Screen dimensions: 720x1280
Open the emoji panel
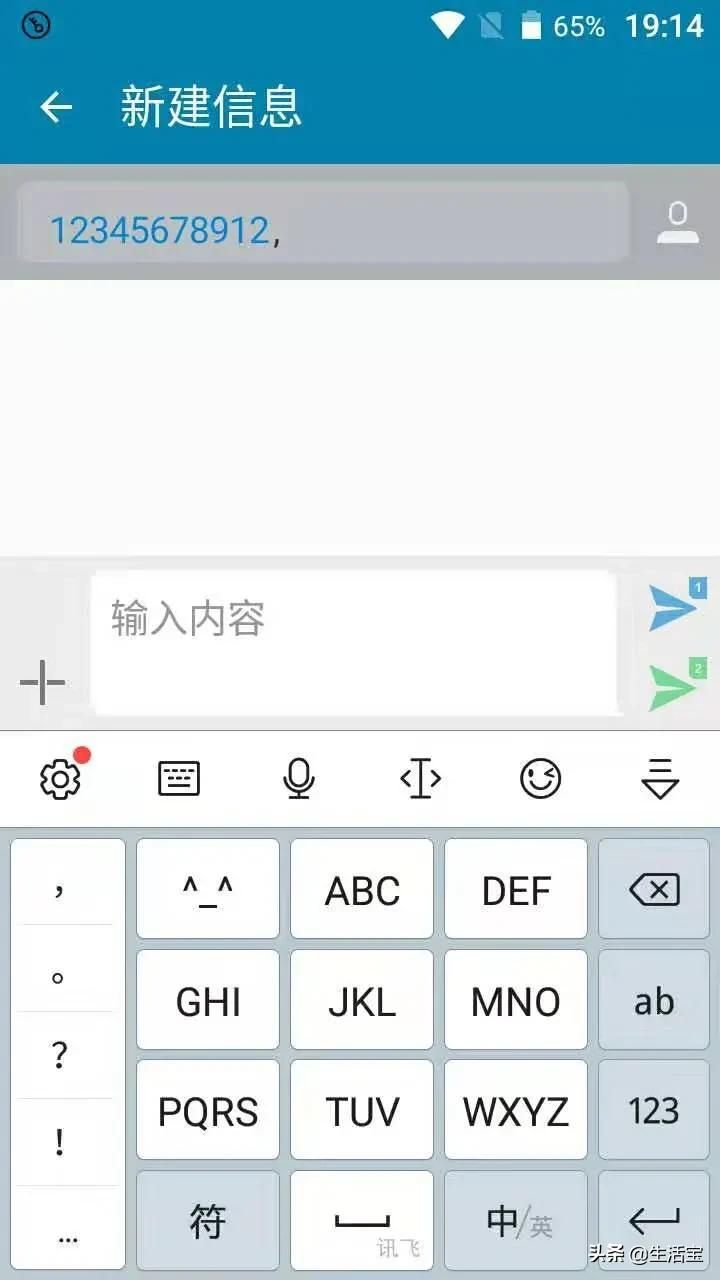click(x=540, y=778)
